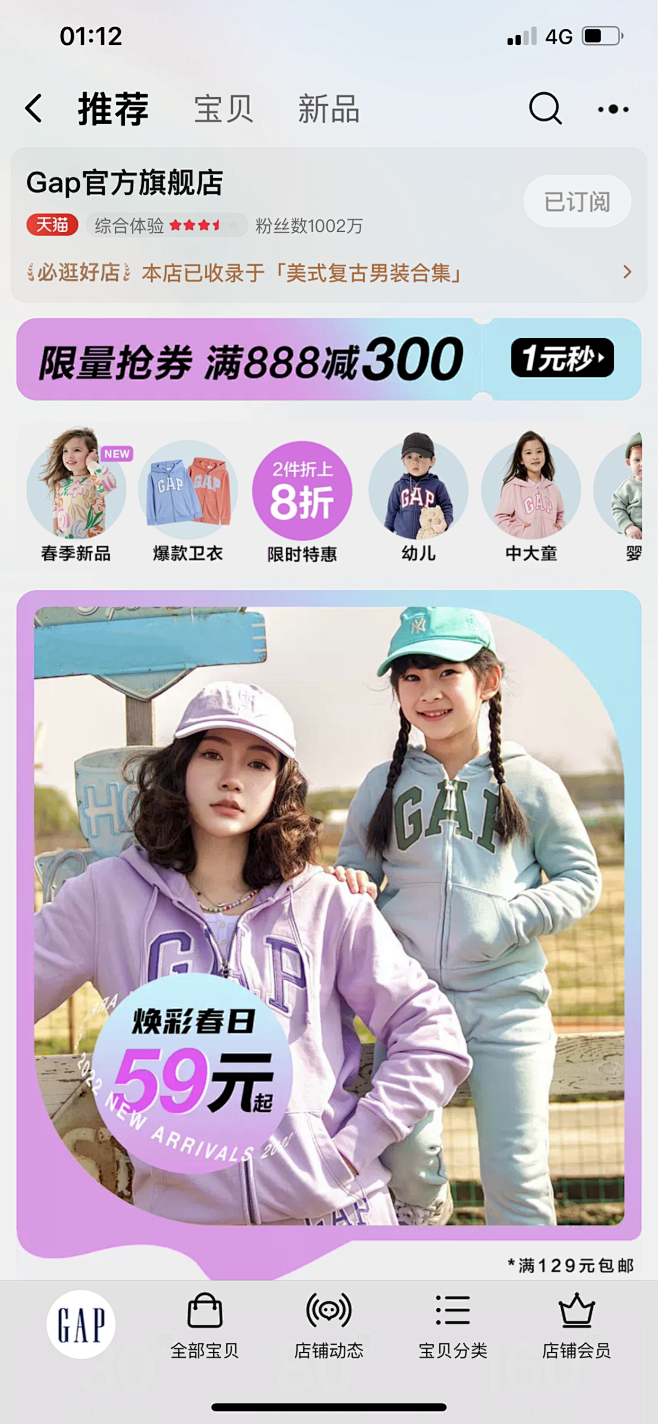Open the three-dot overflow menu

(613, 109)
